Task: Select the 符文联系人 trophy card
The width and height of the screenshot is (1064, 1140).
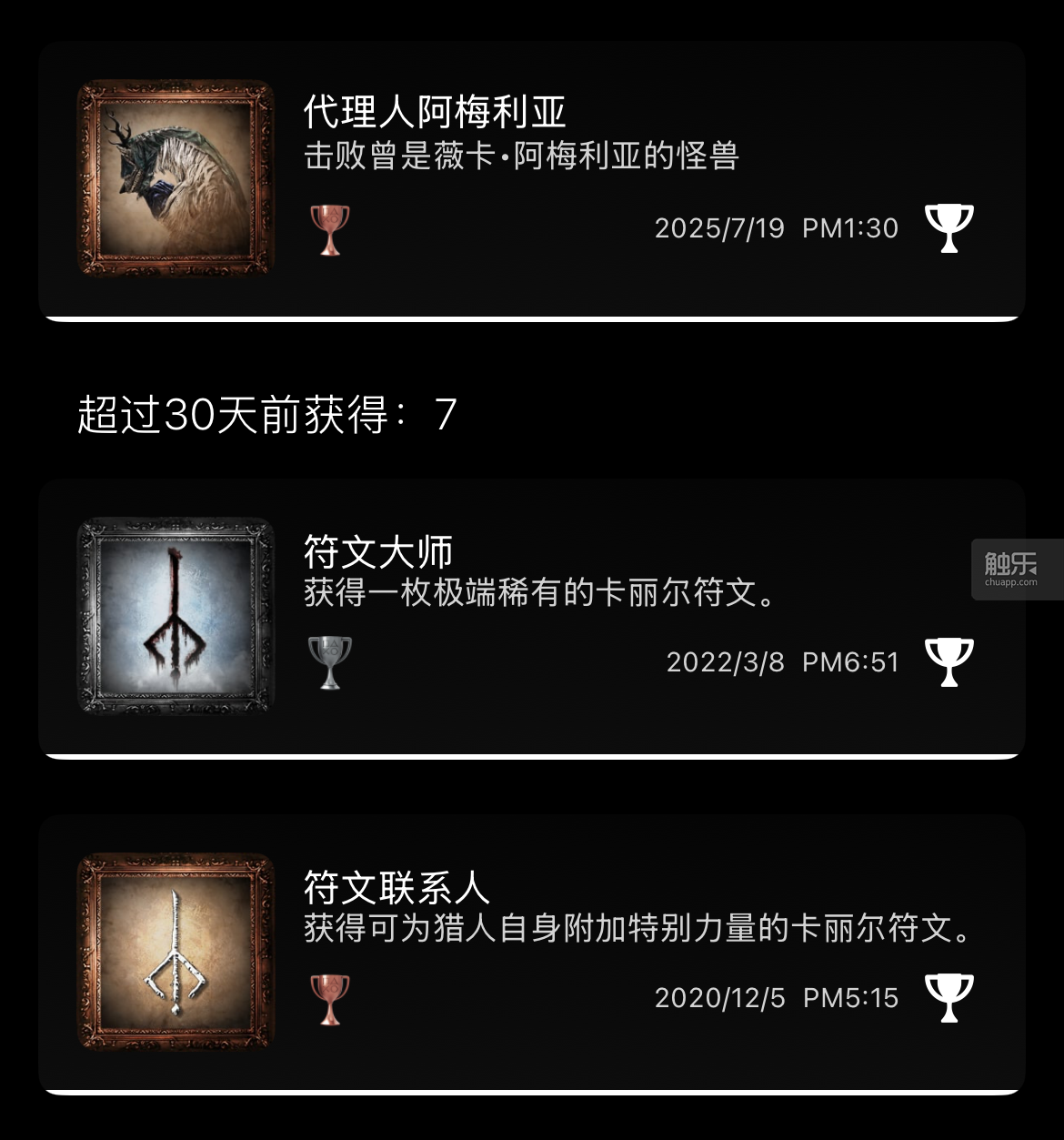Action: point(531,953)
